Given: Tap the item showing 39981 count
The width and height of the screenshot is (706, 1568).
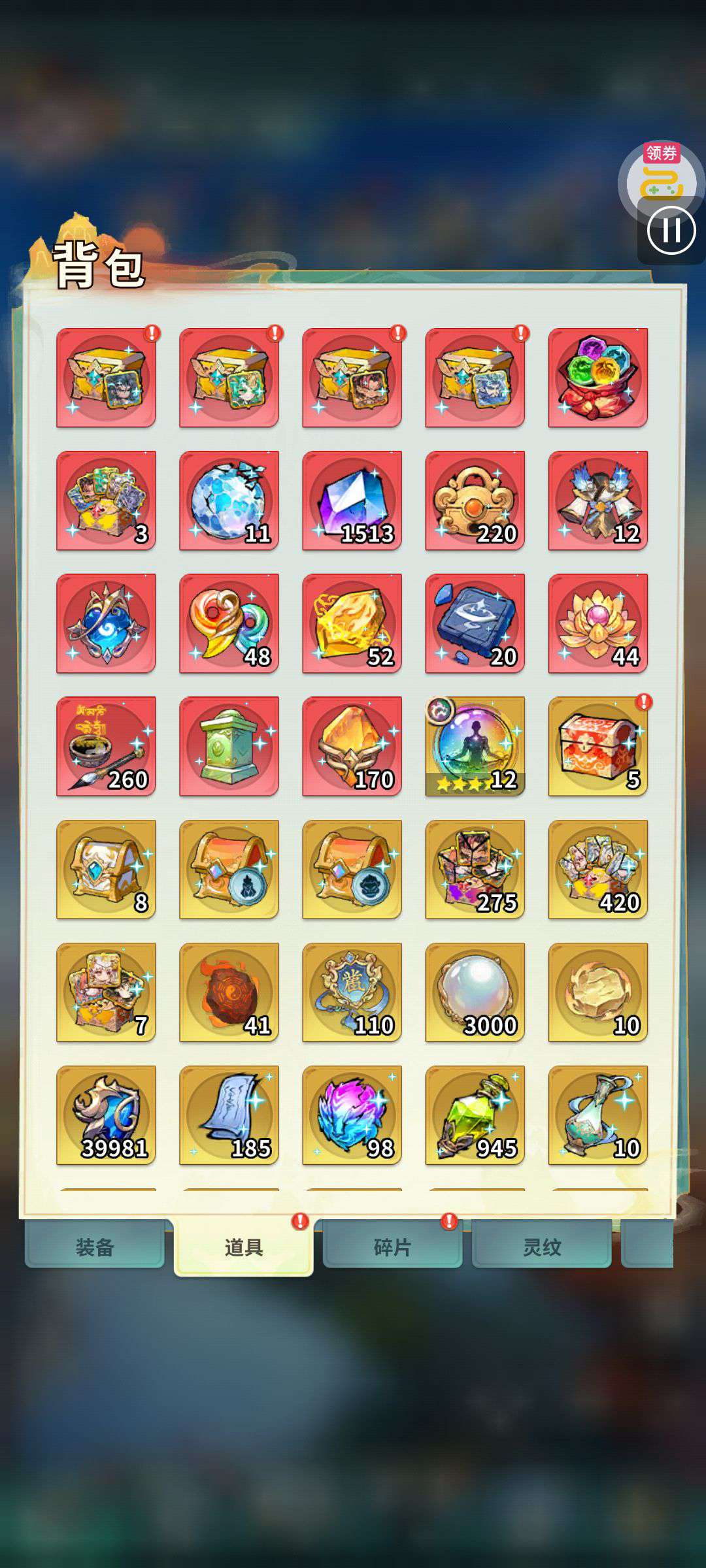Looking at the screenshot, I should click(106, 1115).
